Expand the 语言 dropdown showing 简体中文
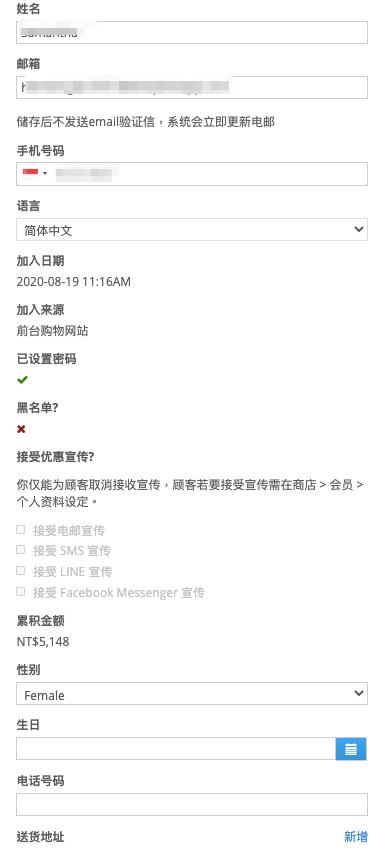385x858 pixels. point(192,230)
